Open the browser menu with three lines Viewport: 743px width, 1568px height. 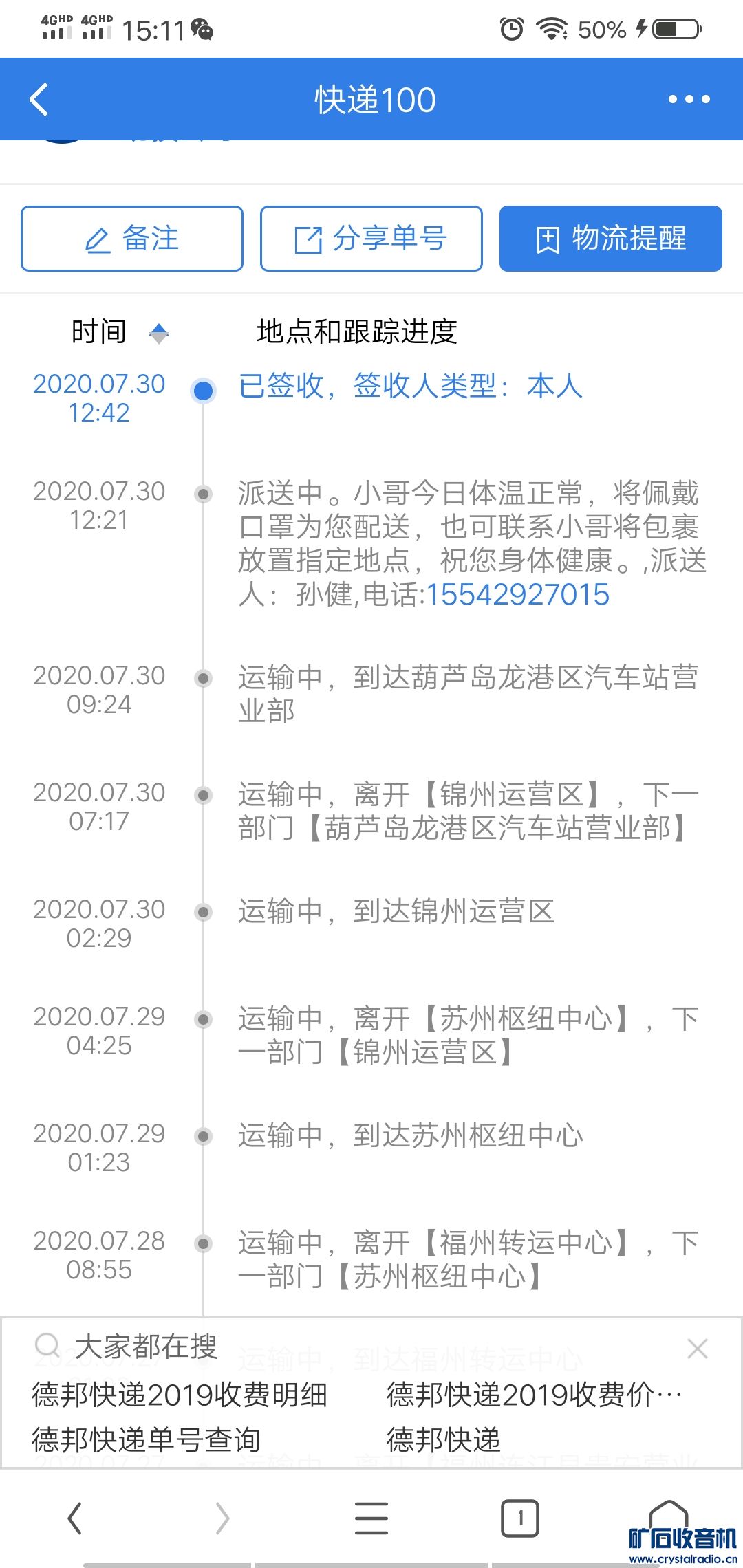point(371,1518)
